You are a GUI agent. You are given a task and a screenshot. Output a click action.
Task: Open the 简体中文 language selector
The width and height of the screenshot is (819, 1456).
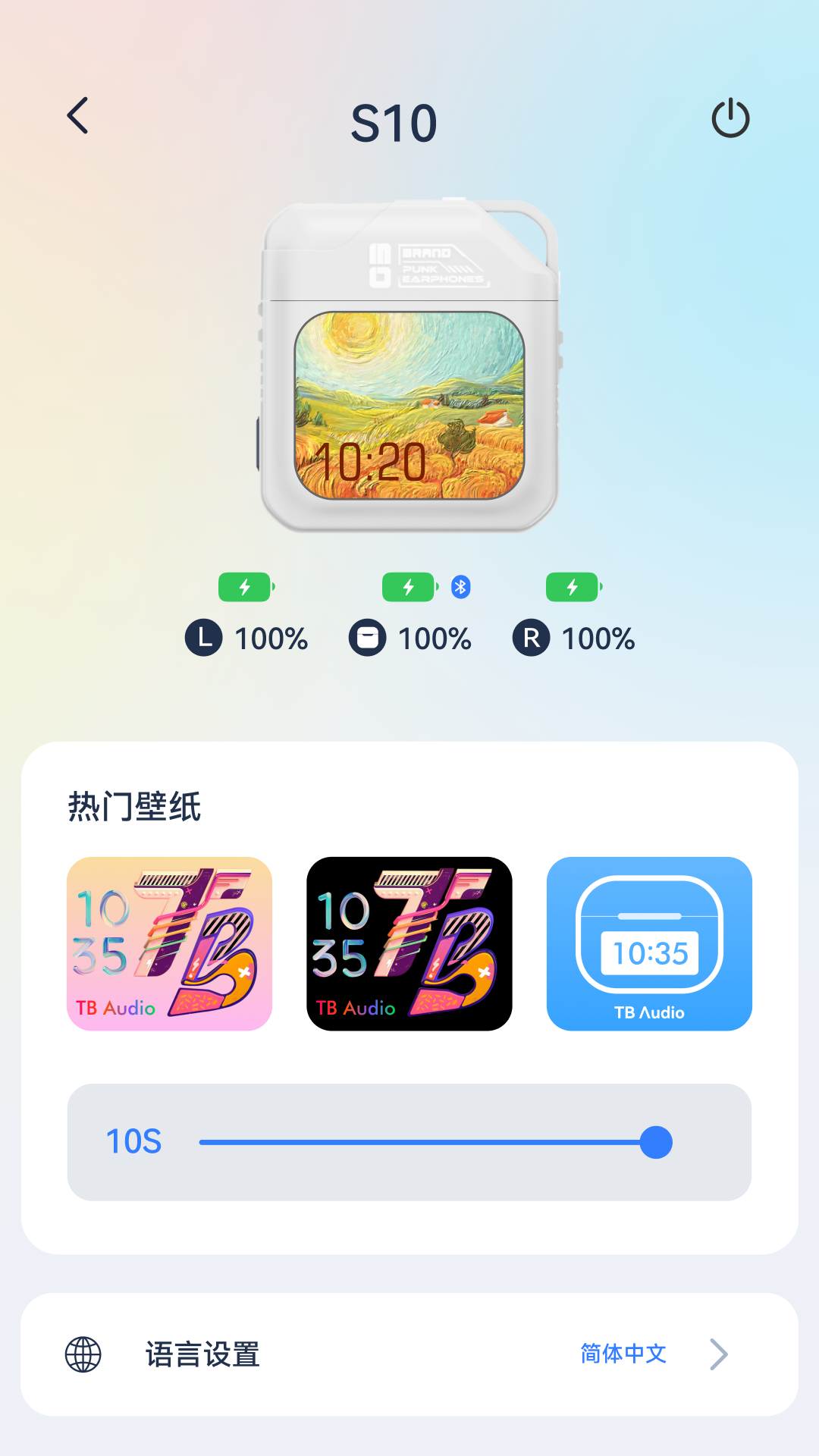(x=623, y=1354)
